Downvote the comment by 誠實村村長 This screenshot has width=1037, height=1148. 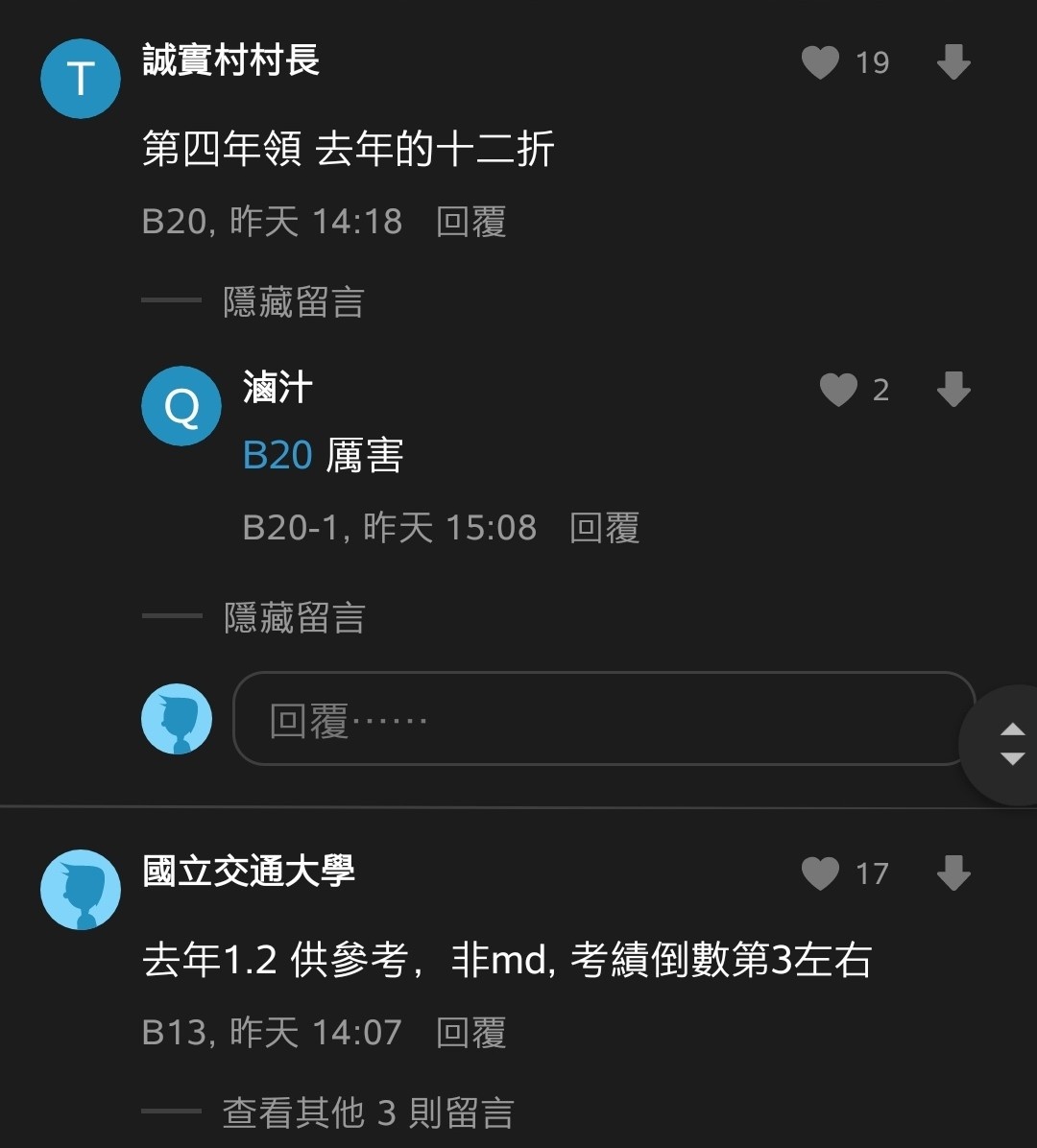pyautogui.click(x=953, y=63)
